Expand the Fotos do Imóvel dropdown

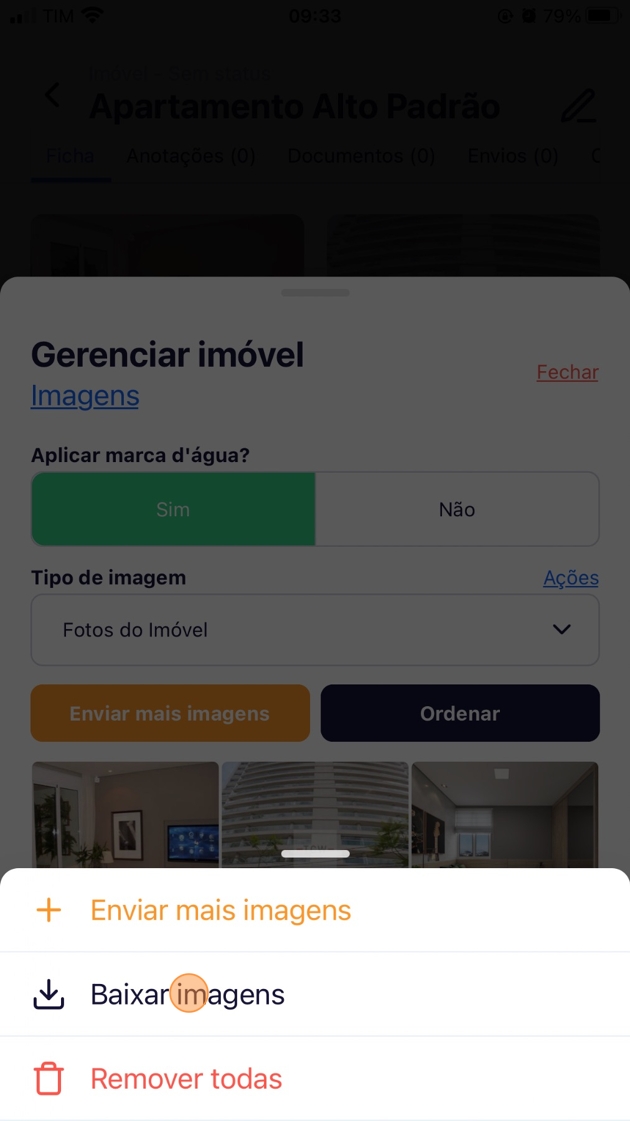coord(315,630)
